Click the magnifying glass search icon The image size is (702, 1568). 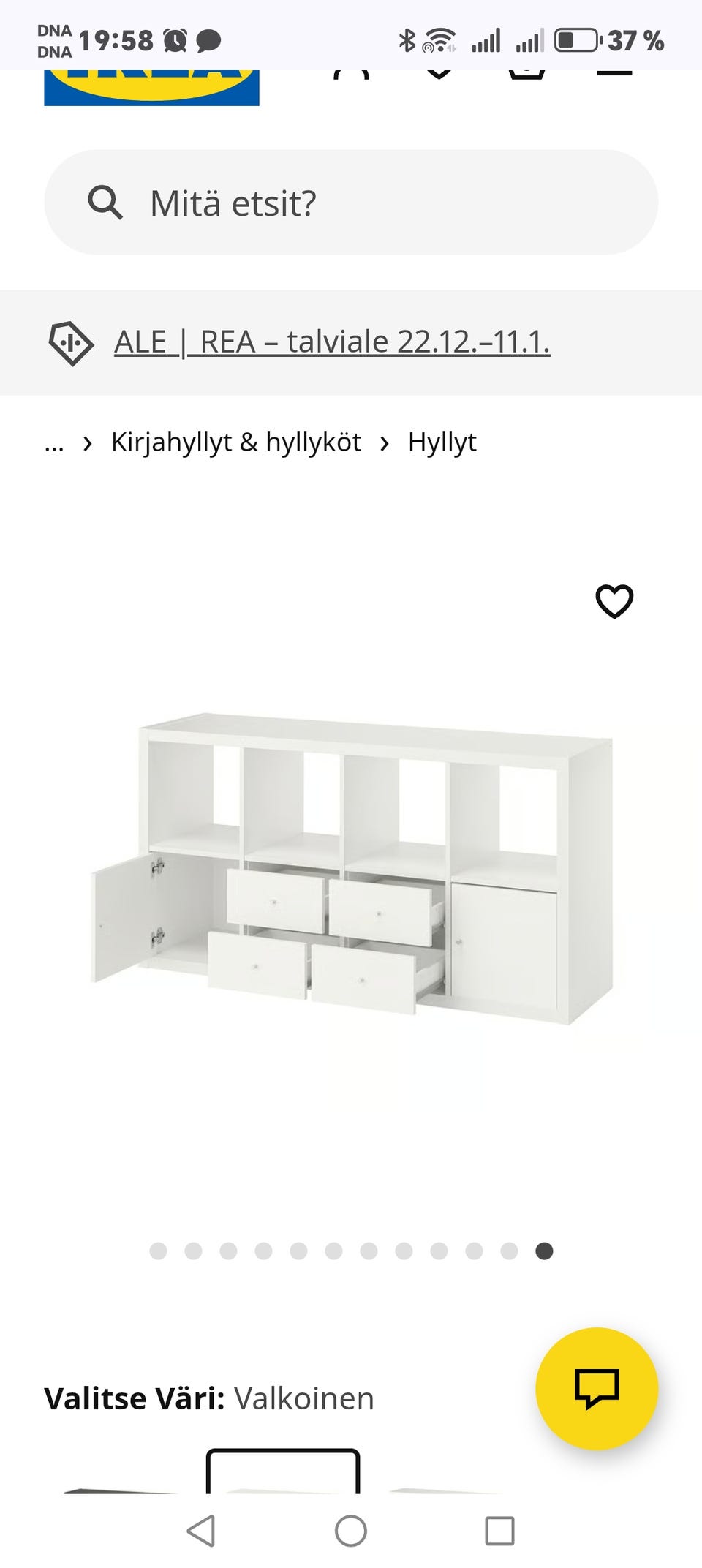point(106,203)
